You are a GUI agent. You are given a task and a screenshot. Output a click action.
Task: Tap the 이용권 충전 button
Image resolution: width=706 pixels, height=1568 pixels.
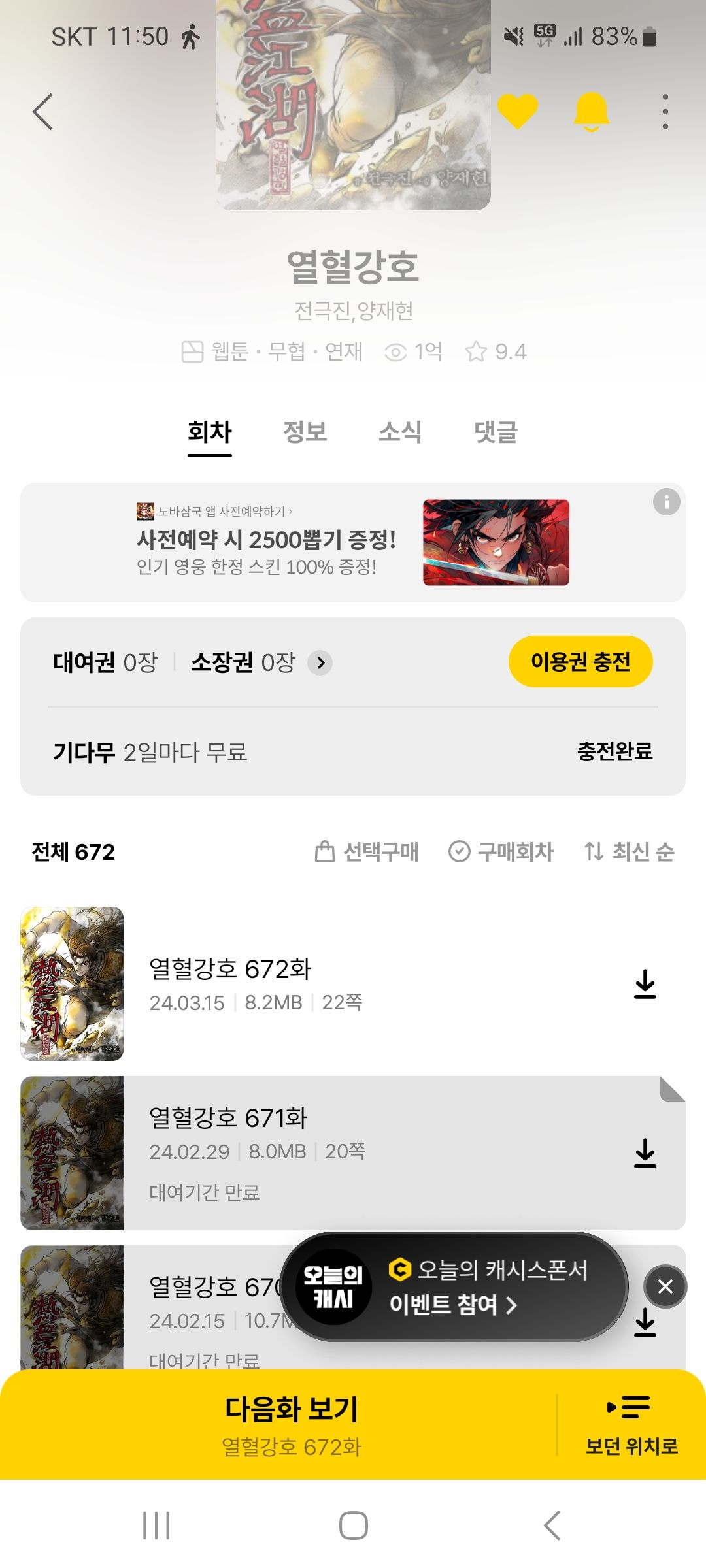580,662
